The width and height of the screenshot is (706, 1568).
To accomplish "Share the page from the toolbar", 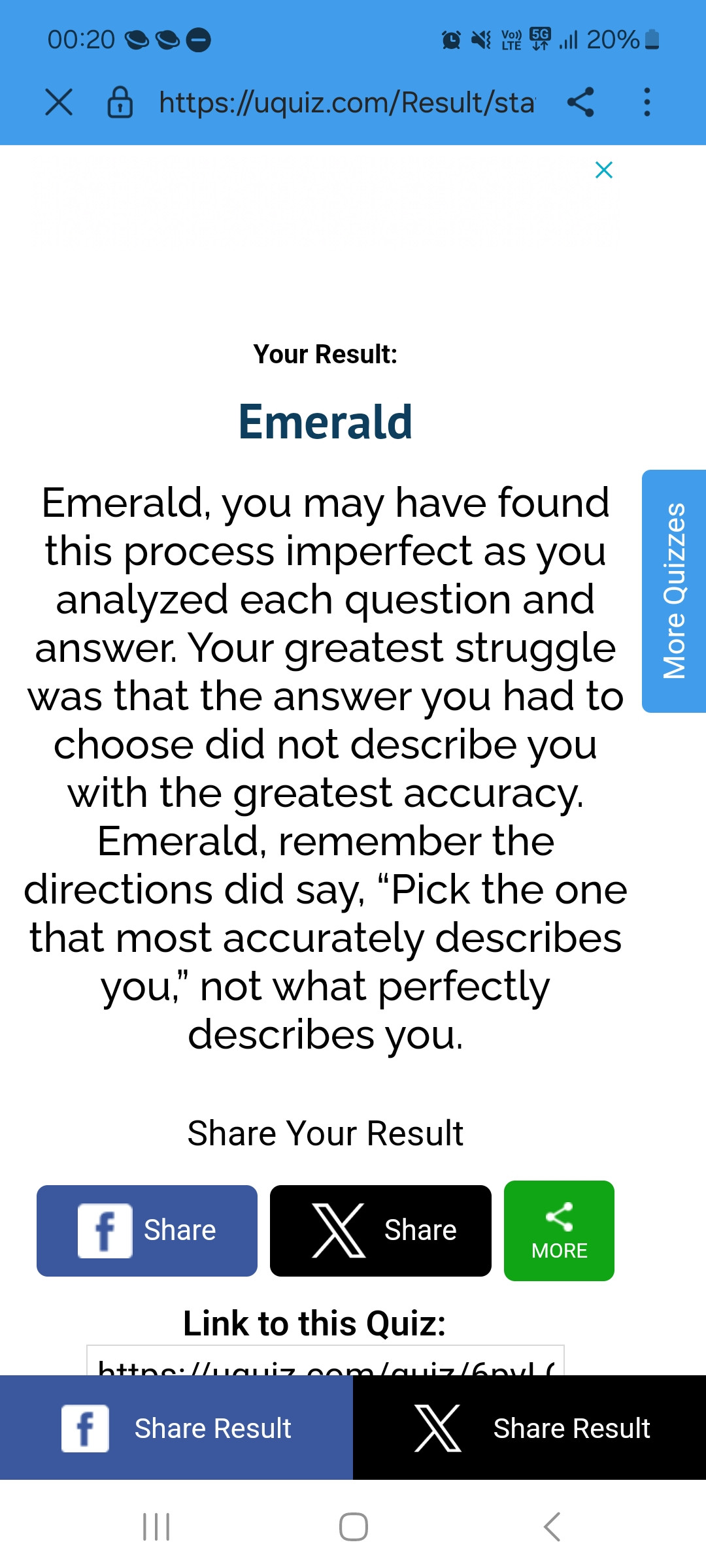I will (x=580, y=103).
